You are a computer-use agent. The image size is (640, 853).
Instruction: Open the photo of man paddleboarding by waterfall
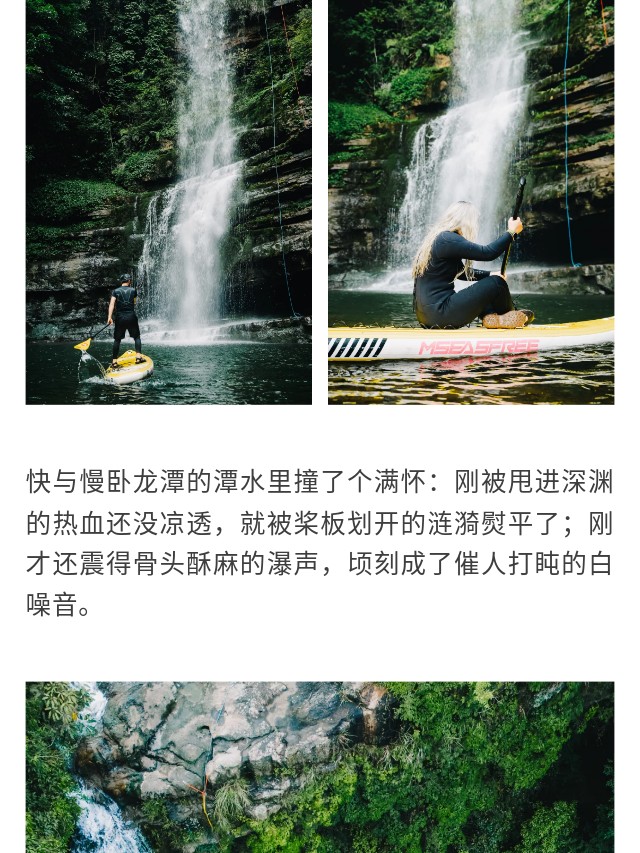168,200
